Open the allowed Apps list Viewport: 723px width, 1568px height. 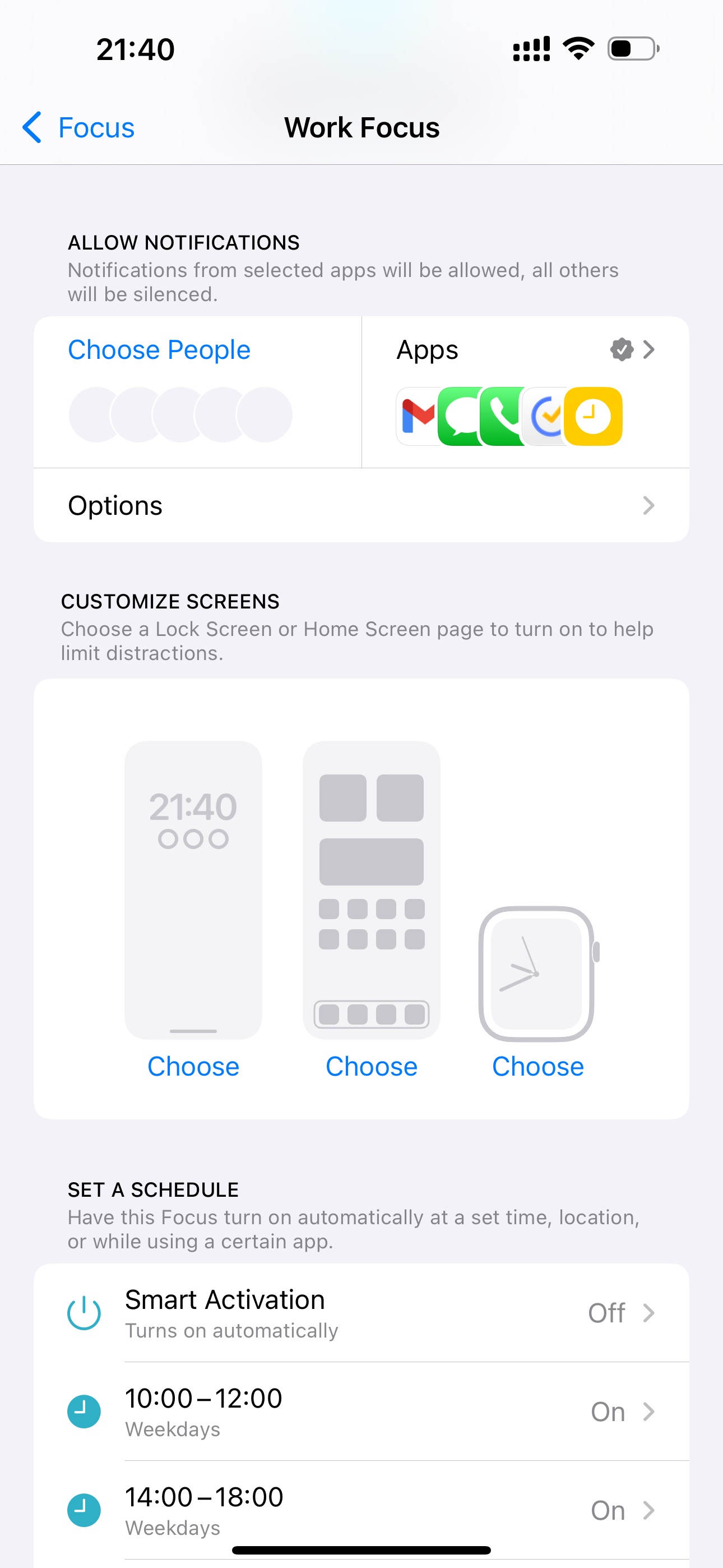pyautogui.click(x=525, y=351)
